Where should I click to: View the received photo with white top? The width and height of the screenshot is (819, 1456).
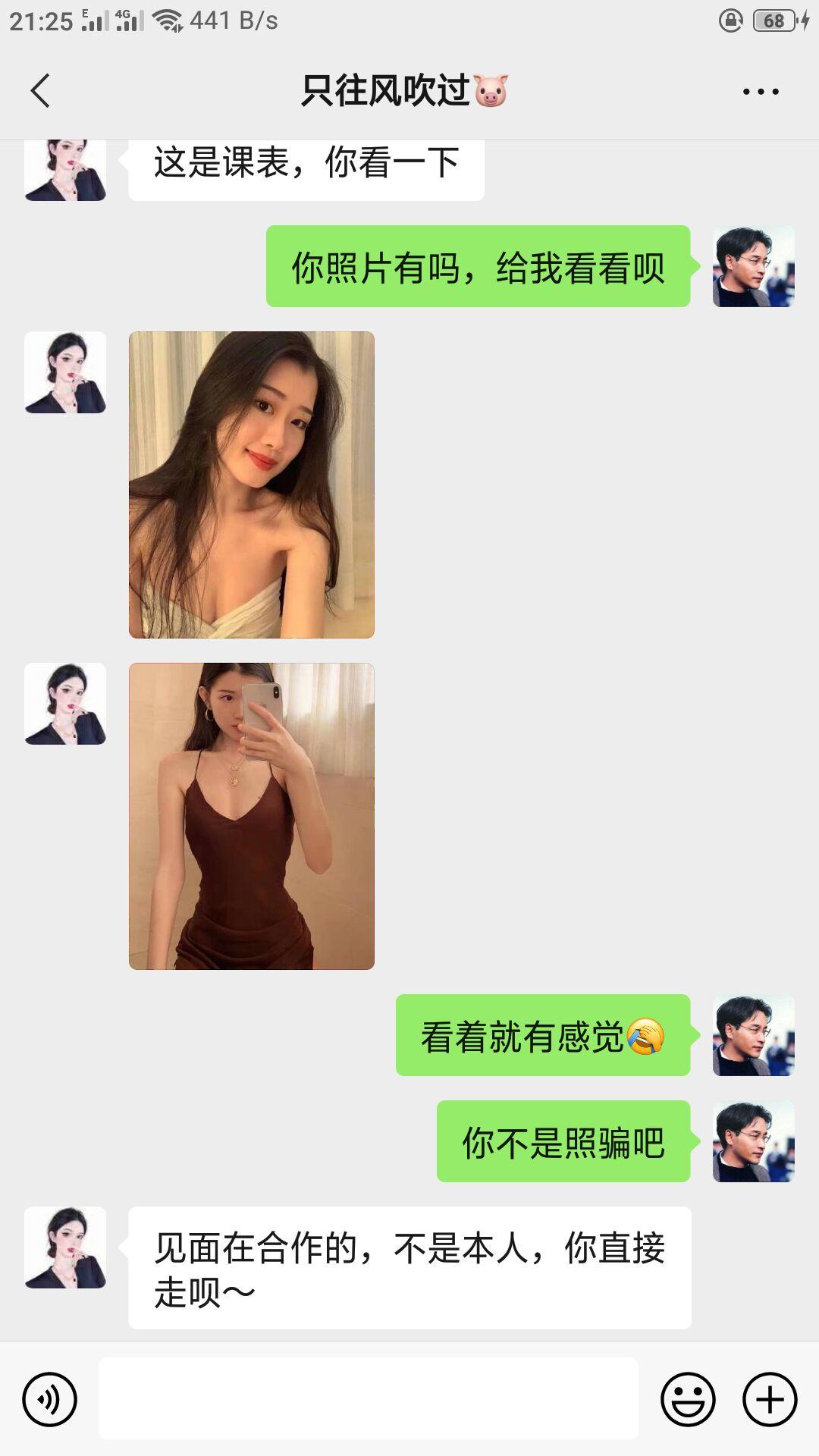point(252,485)
